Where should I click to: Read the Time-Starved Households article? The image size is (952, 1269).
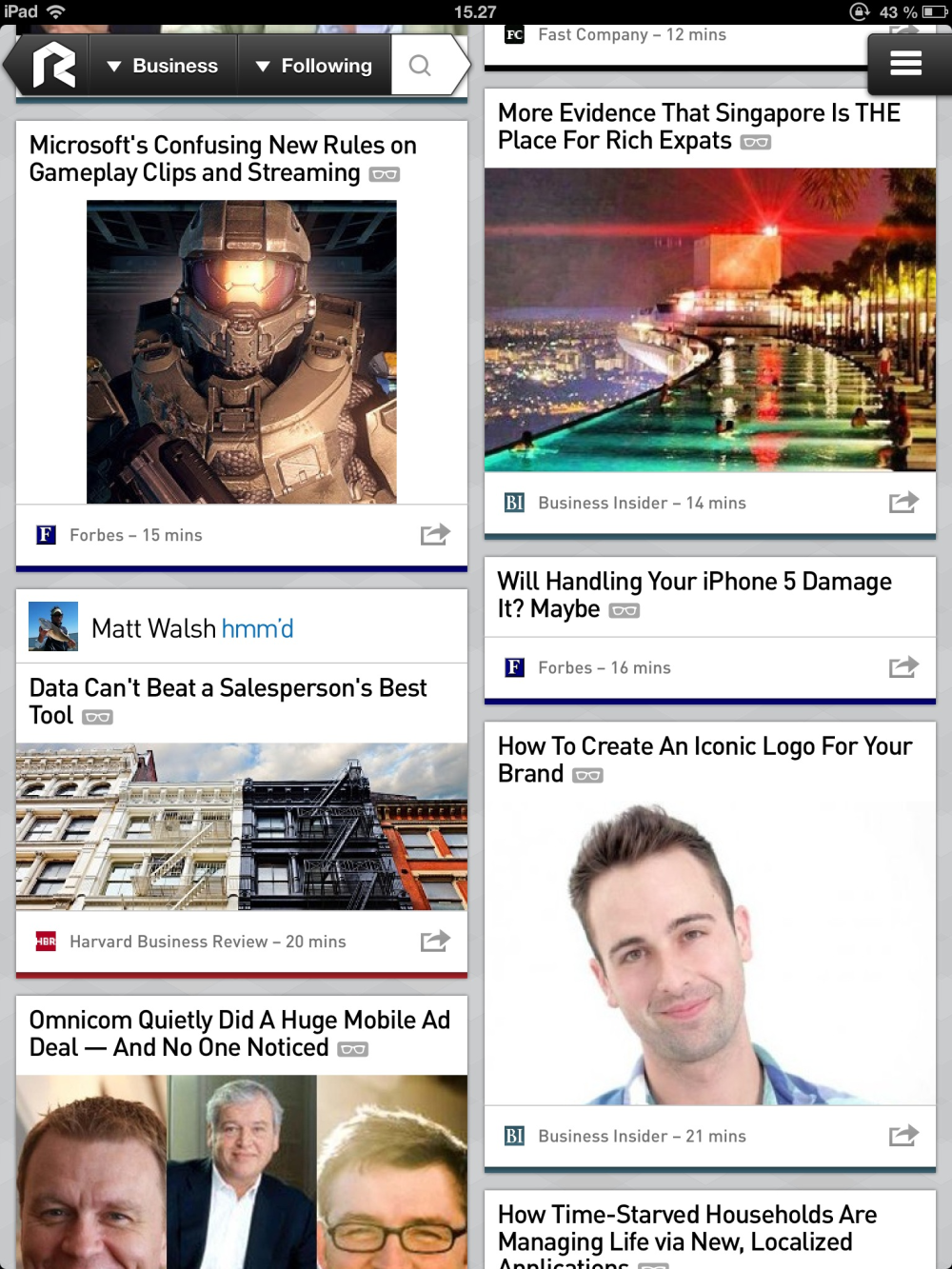tap(686, 1229)
